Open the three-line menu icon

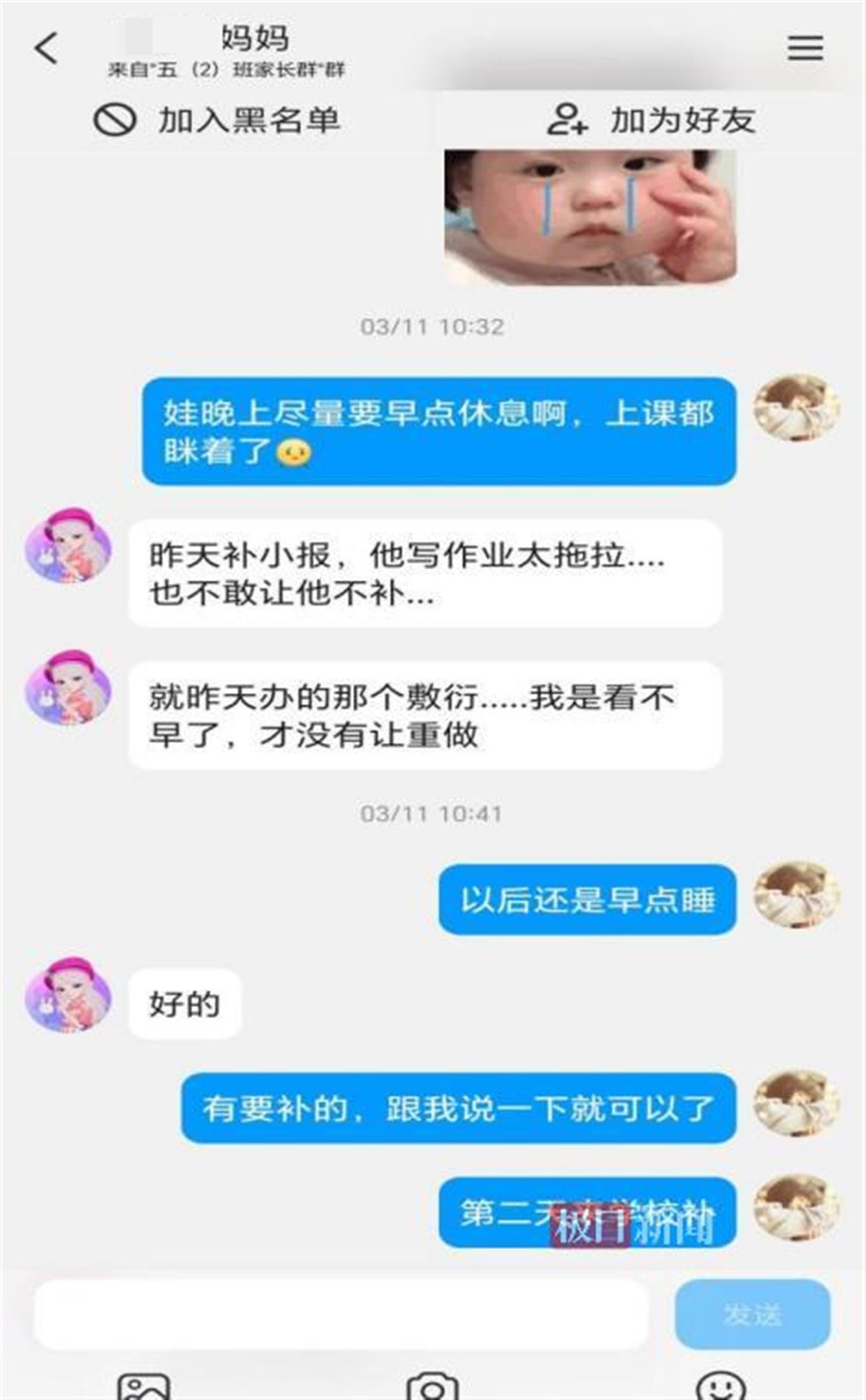coord(805,48)
